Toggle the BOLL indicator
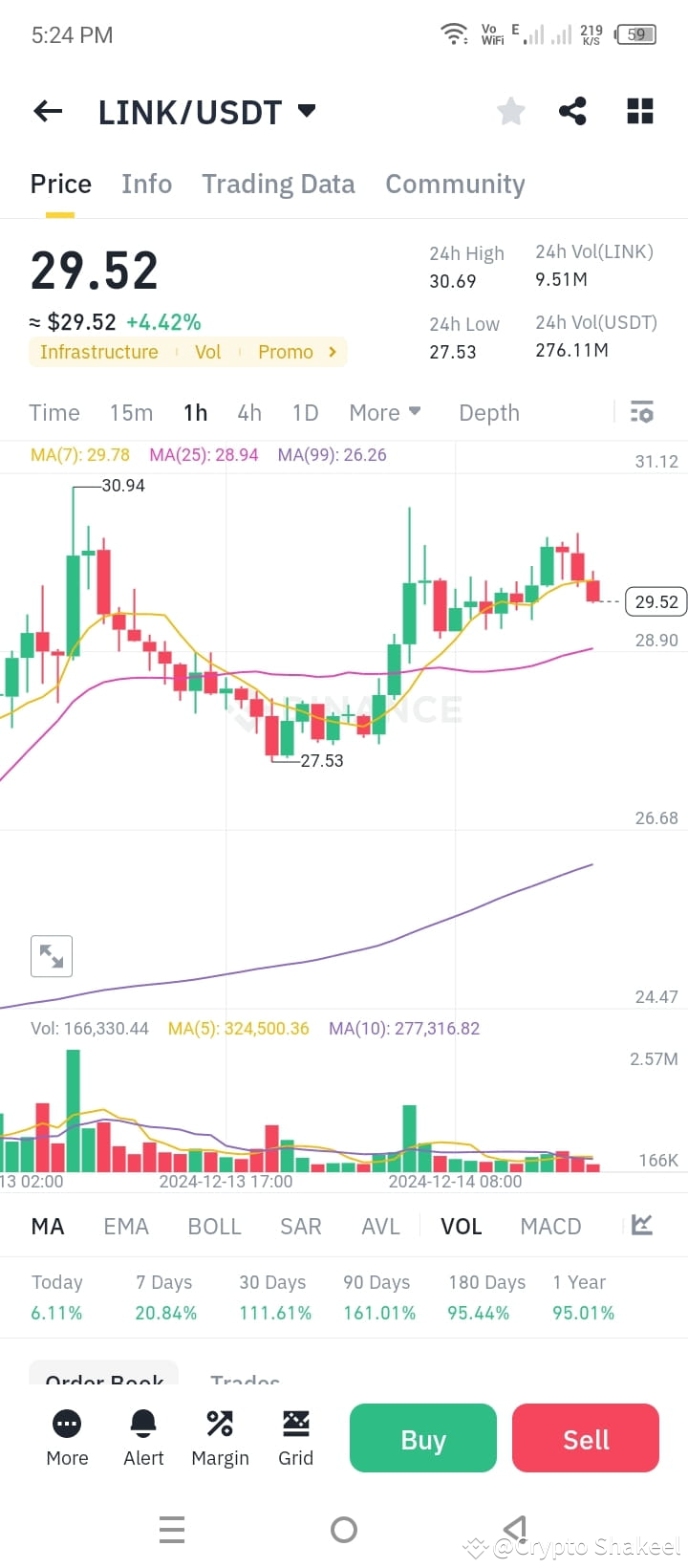 [214, 1226]
